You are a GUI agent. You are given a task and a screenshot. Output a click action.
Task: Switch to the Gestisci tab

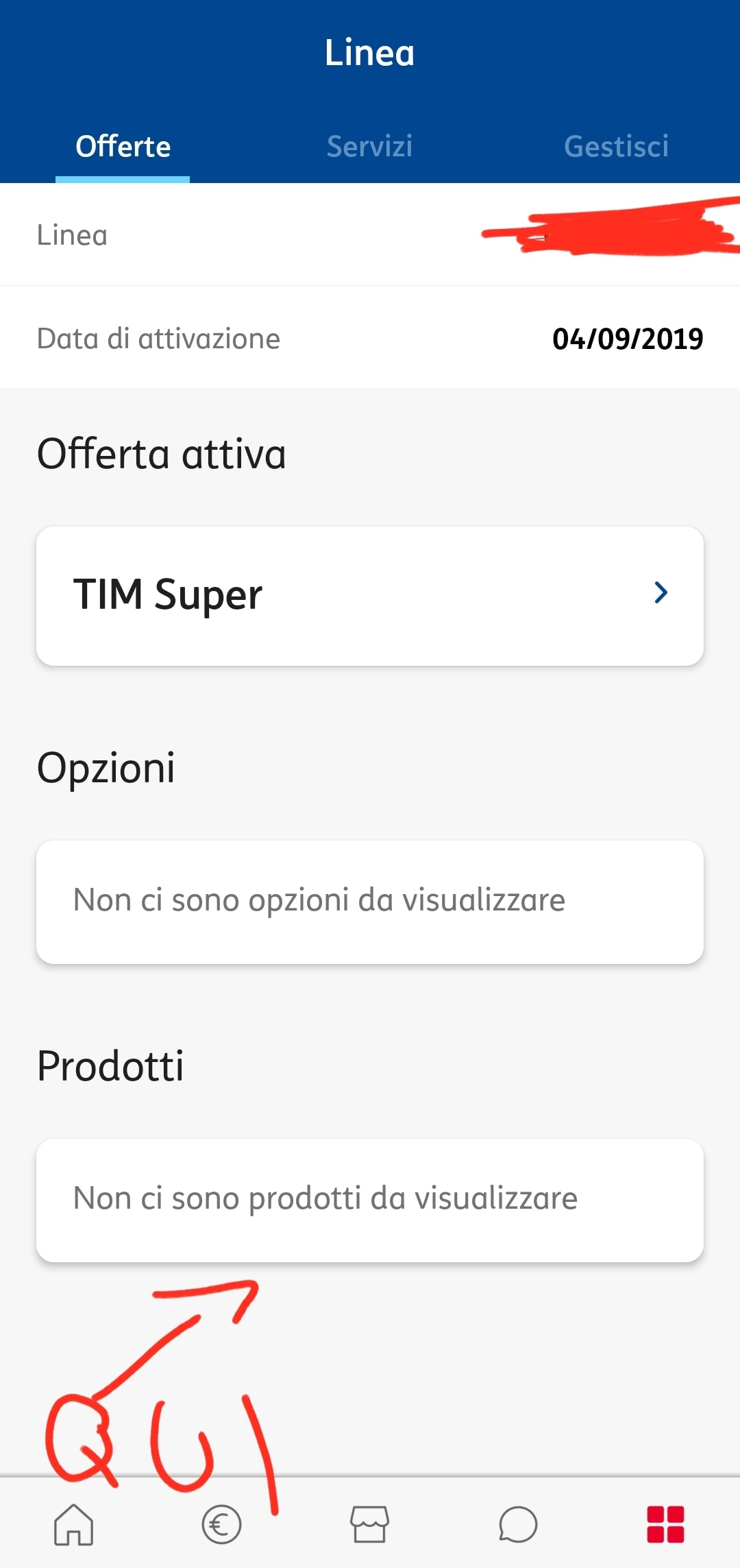pos(616,146)
